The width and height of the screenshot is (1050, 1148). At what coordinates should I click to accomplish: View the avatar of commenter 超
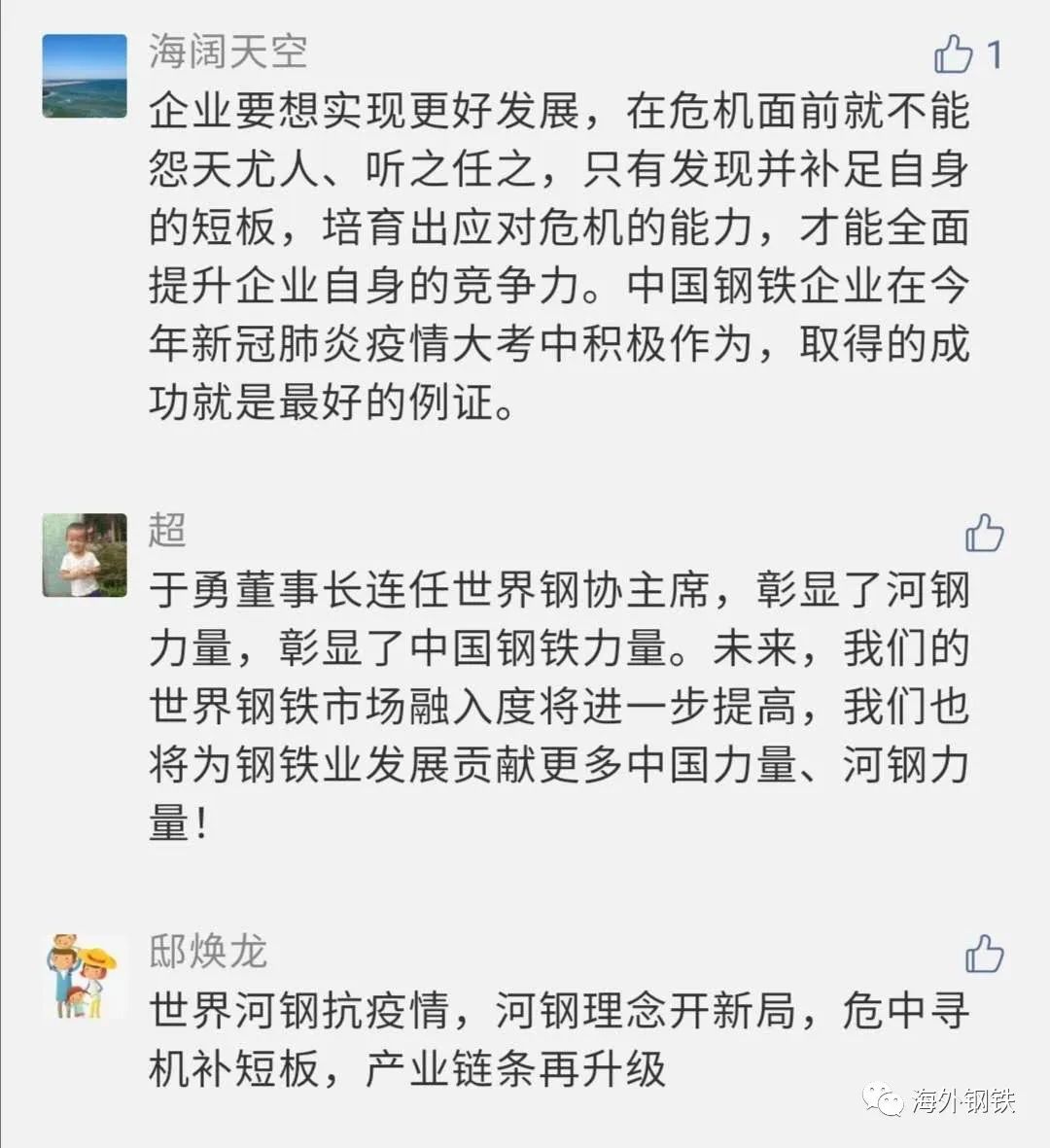pyautogui.click(x=85, y=555)
